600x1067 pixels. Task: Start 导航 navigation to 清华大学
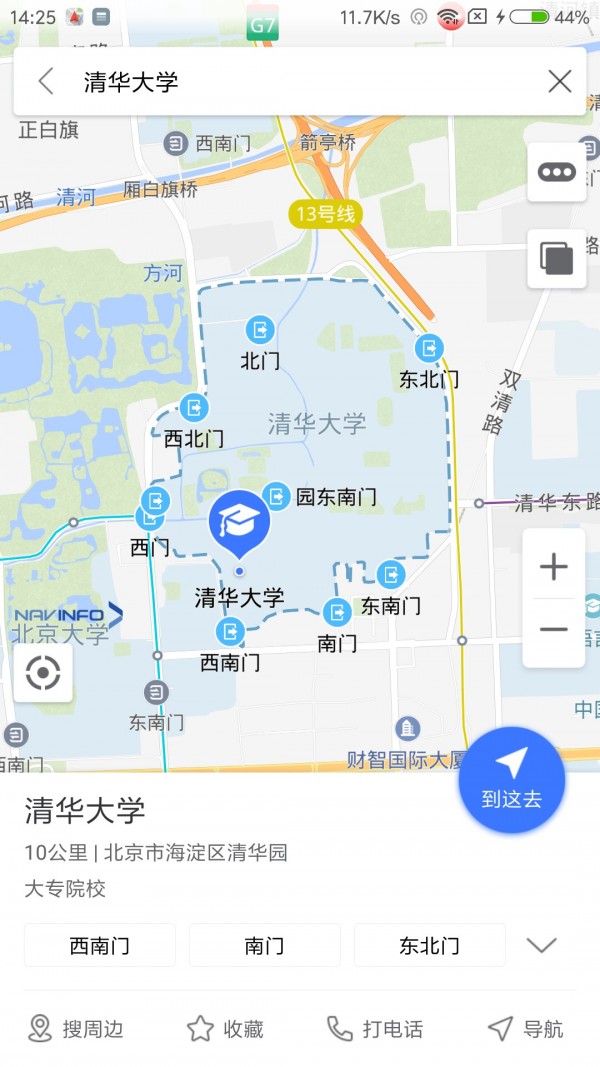525,1028
